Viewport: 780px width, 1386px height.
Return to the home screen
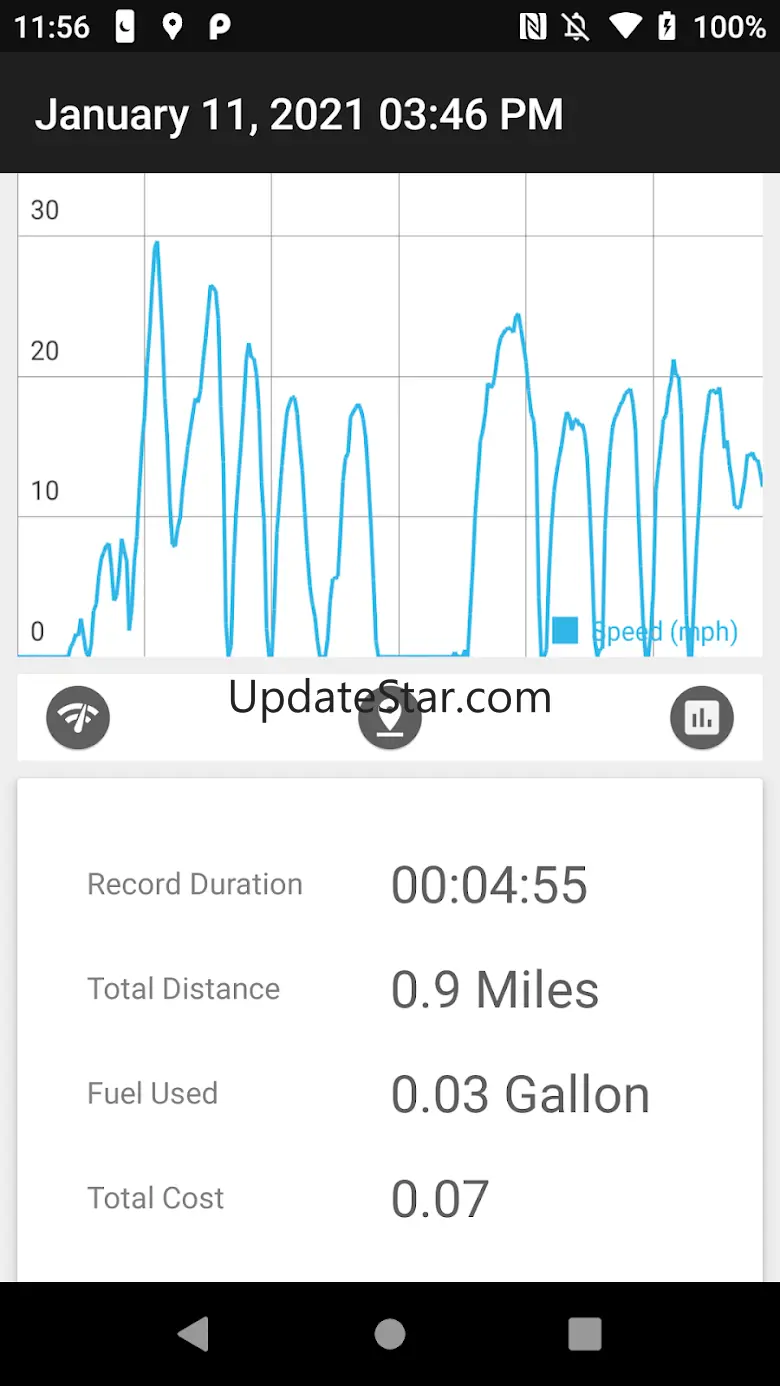[x=390, y=1334]
